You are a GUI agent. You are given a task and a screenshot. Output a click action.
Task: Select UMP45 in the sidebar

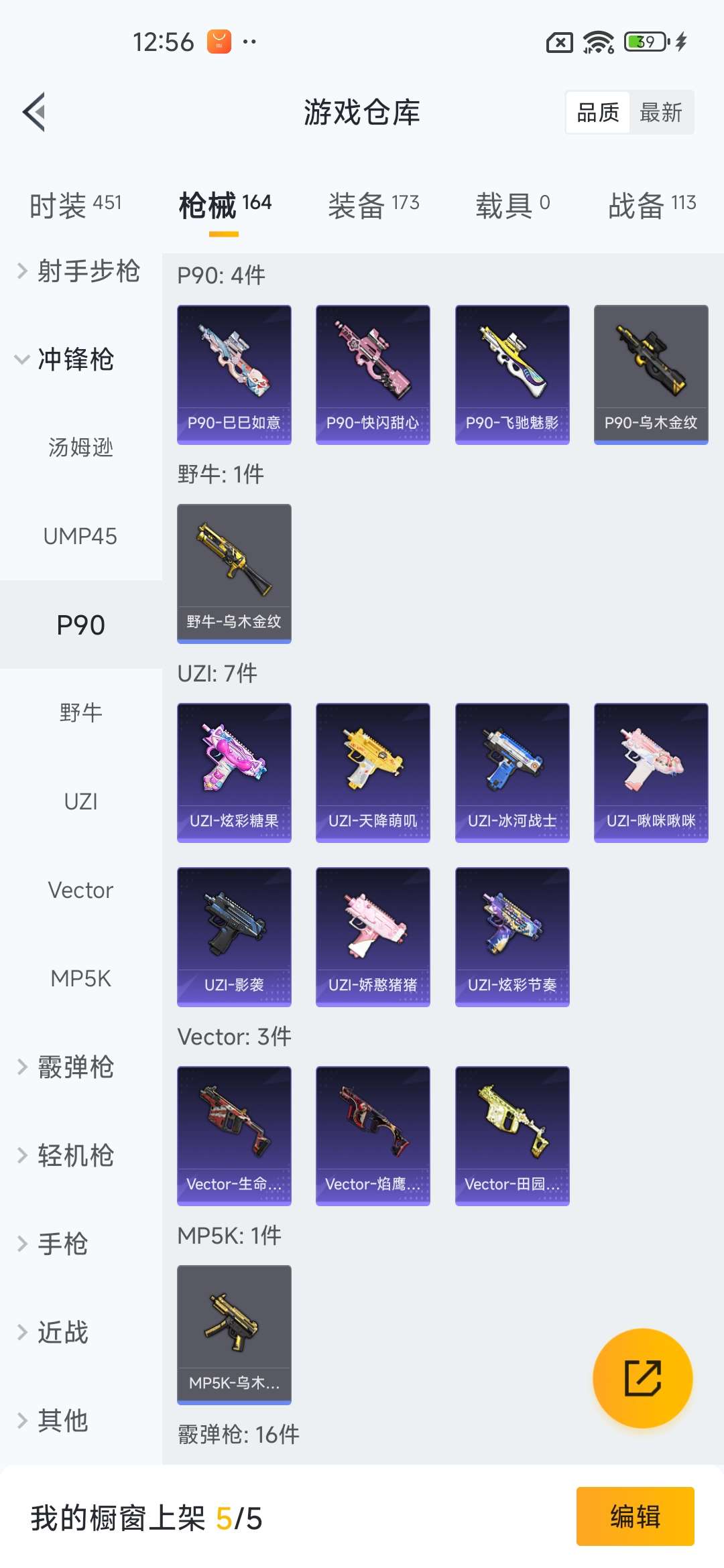pyautogui.click(x=80, y=536)
